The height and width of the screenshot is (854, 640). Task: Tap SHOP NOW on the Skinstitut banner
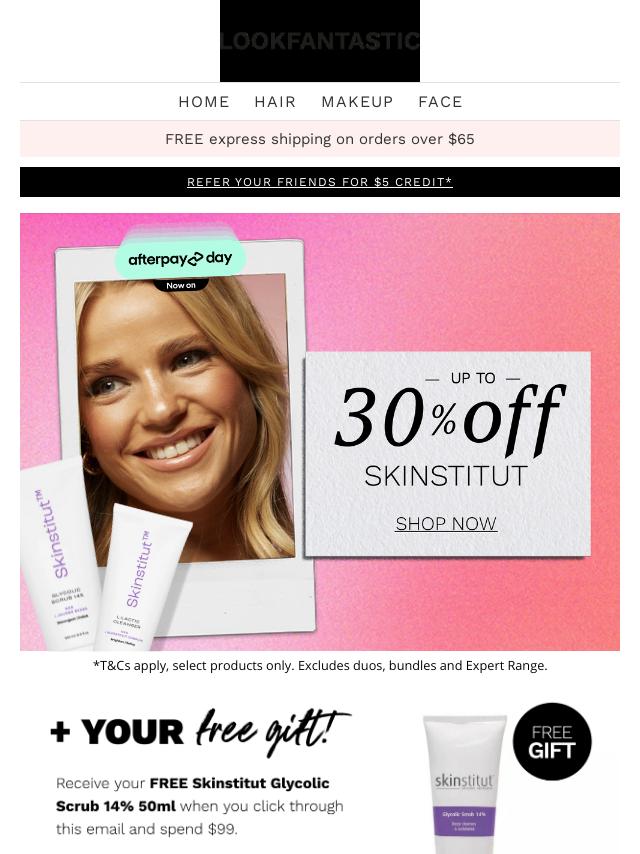pyautogui.click(x=446, y=524)
